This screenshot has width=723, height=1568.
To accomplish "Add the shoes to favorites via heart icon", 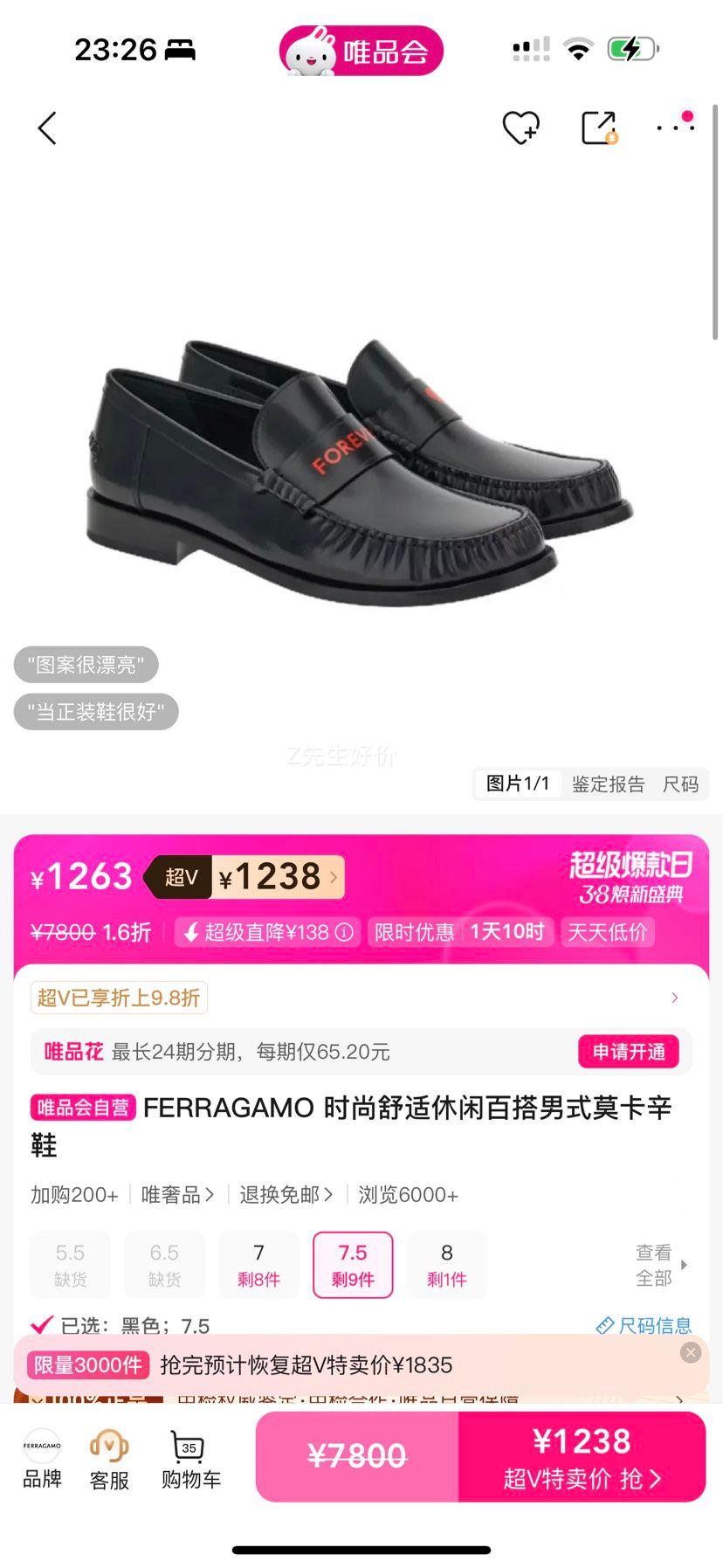I will pos(521,128).
